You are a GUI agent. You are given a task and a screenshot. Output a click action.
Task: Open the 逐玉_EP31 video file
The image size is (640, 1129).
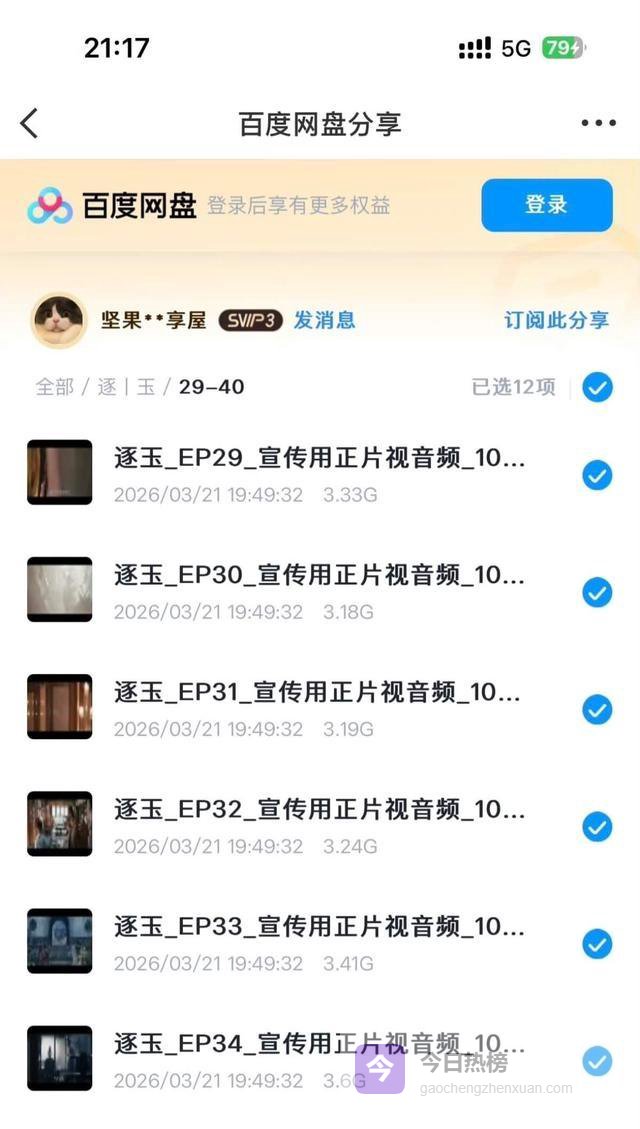tap(319, 693)
